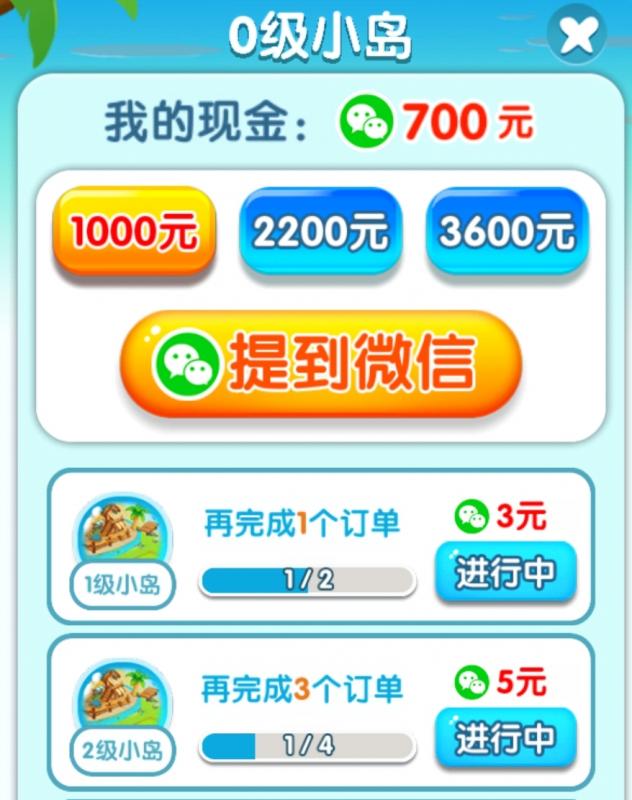Tap 提到微信 to withdraw to WeChat
The width and height of the screenshot is (632, 800).
tap(320, 364)
